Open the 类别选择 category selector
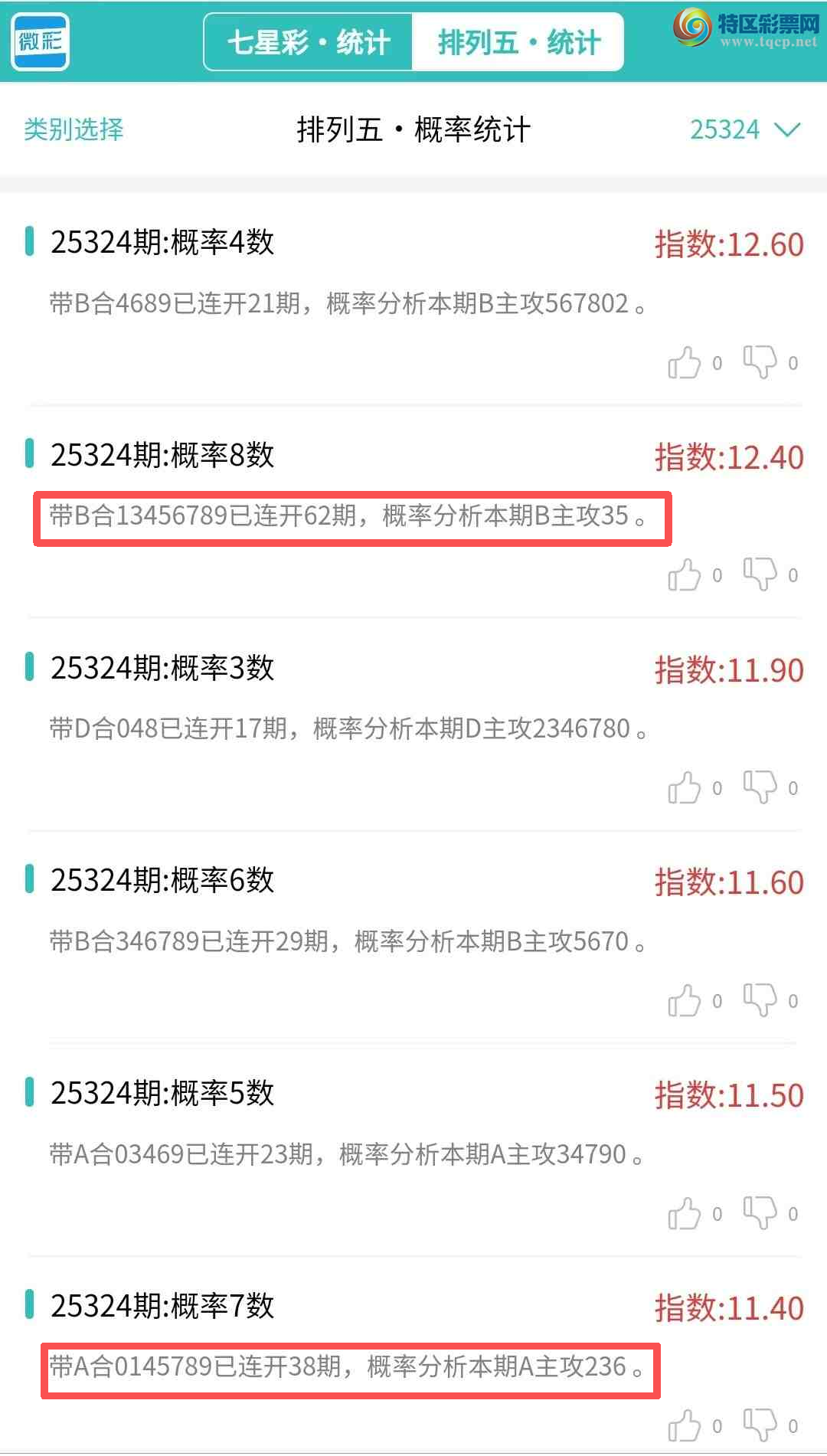 click(x=73, y=130)
